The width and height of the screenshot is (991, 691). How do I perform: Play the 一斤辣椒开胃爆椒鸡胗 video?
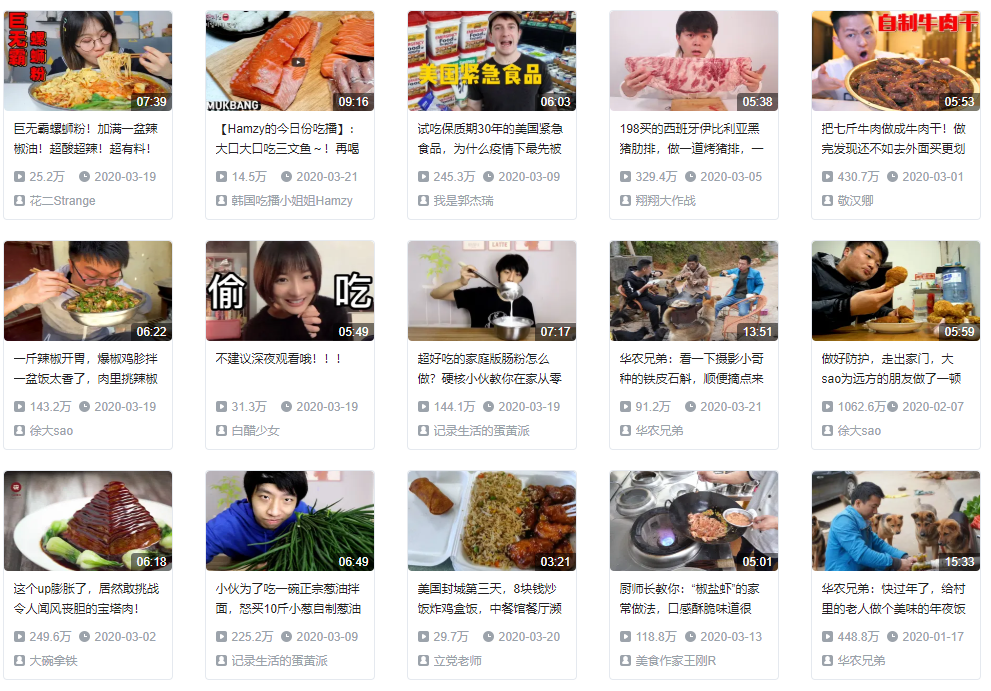tap(88, 291)
